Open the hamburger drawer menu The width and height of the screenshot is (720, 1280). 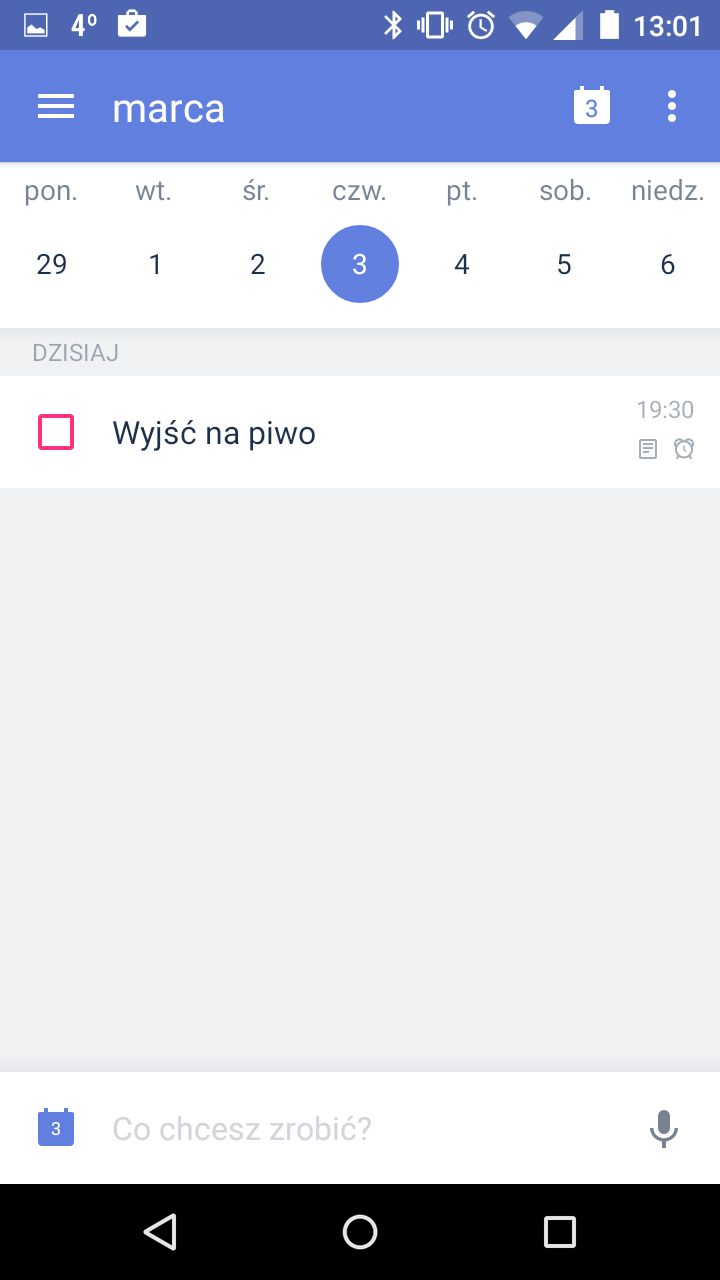pos(56,107)
